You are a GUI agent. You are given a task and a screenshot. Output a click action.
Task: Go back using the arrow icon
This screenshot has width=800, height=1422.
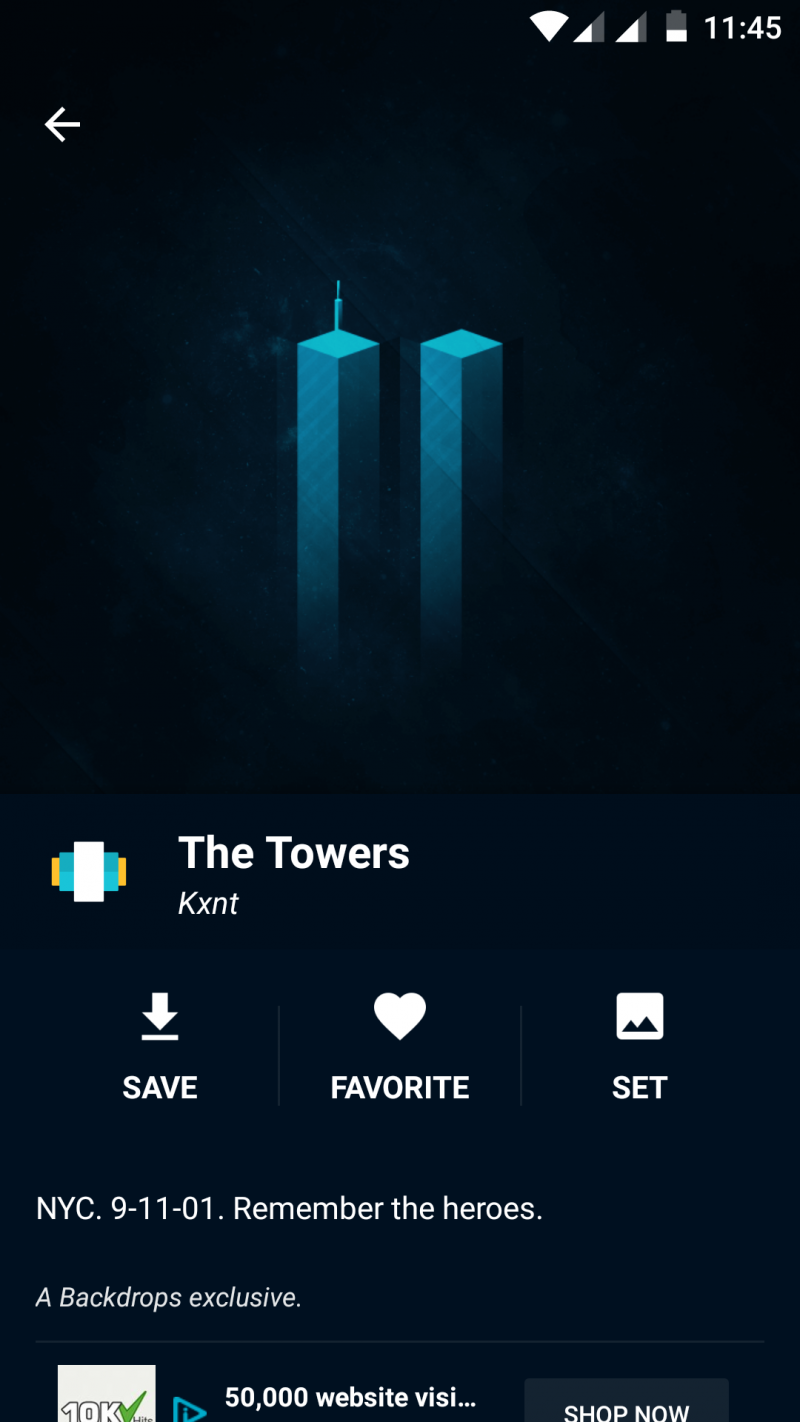click(x=62, y=125)
